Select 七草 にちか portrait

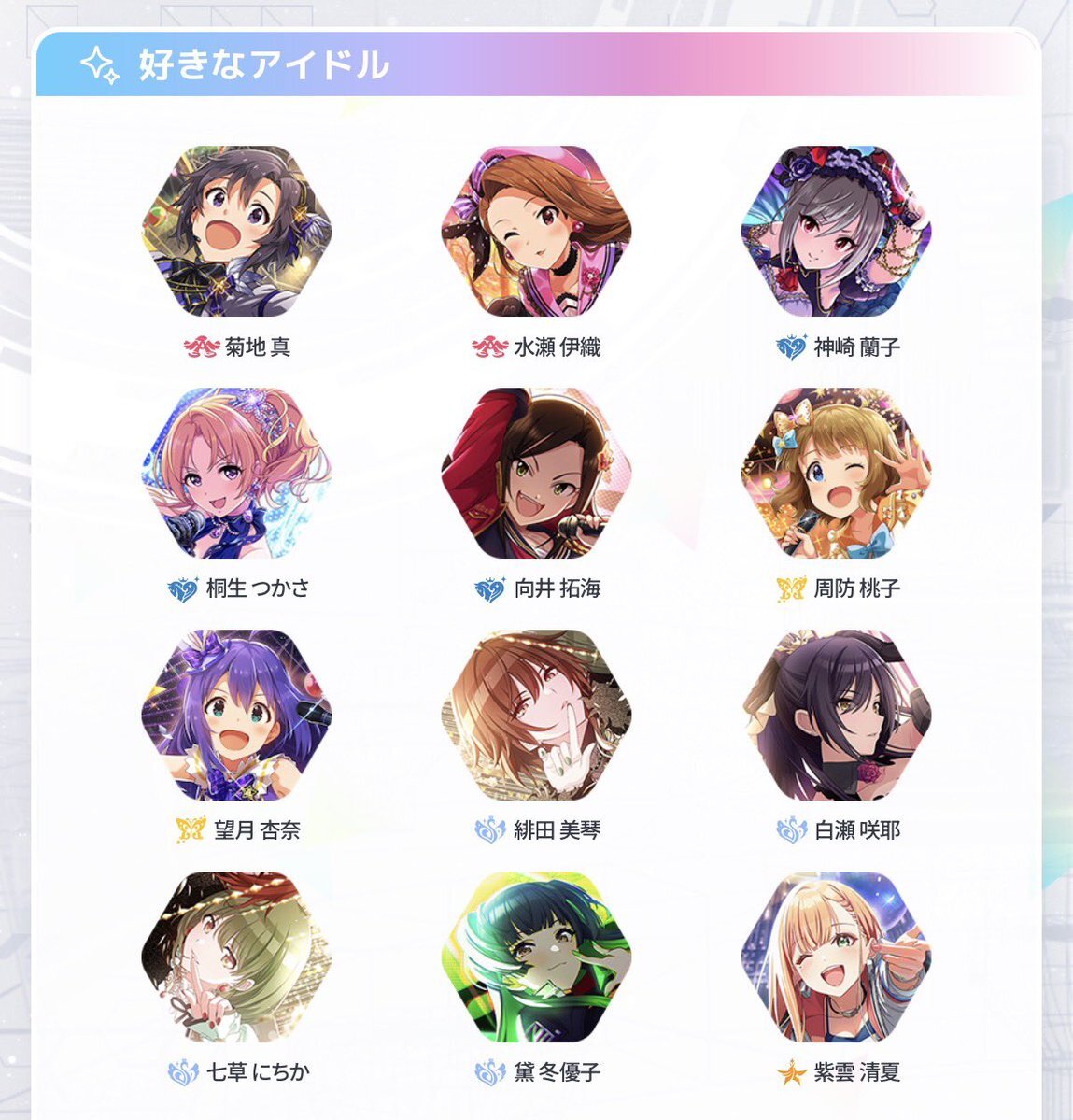pos(236,957)
